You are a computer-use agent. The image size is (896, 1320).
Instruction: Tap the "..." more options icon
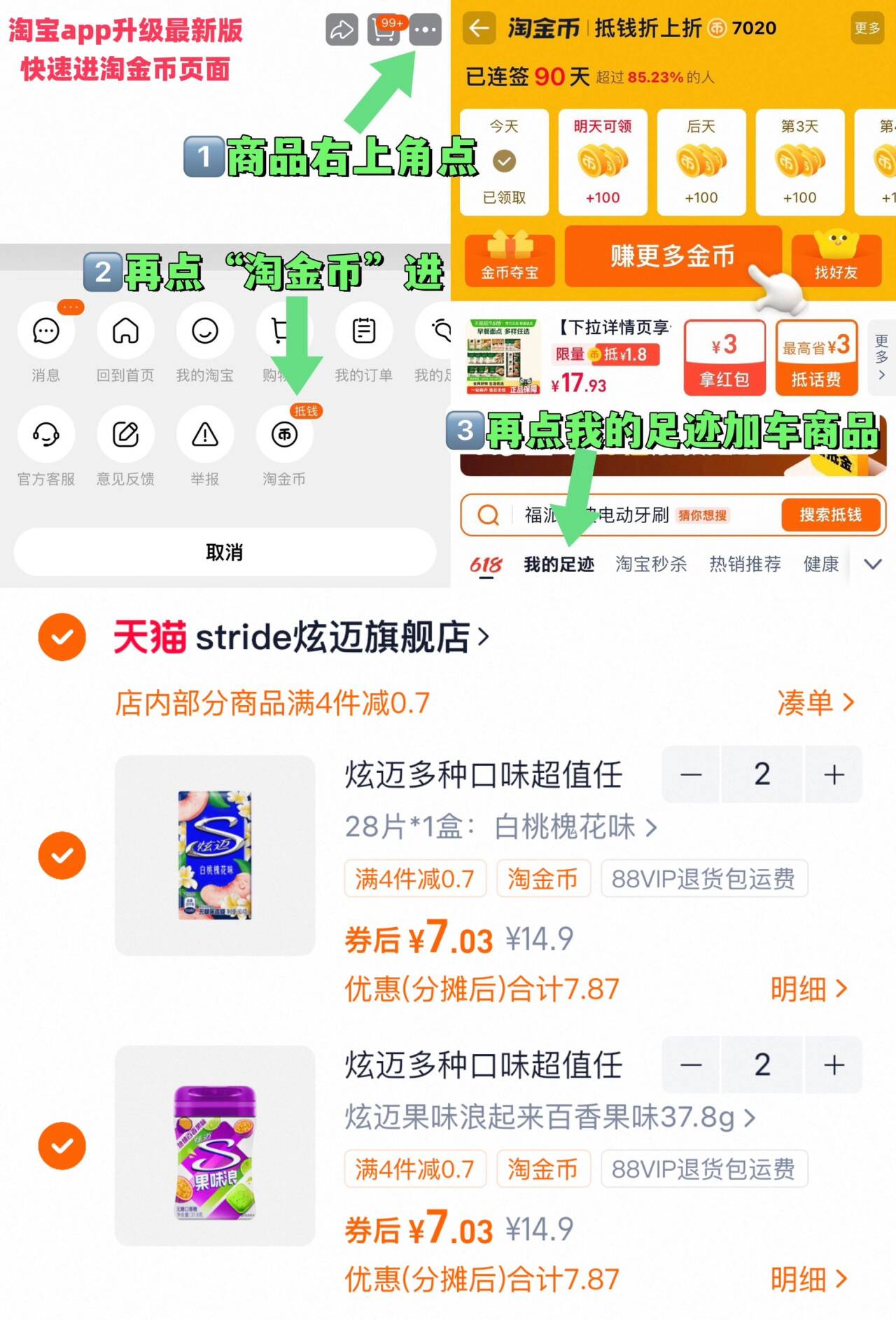[426, 29]
